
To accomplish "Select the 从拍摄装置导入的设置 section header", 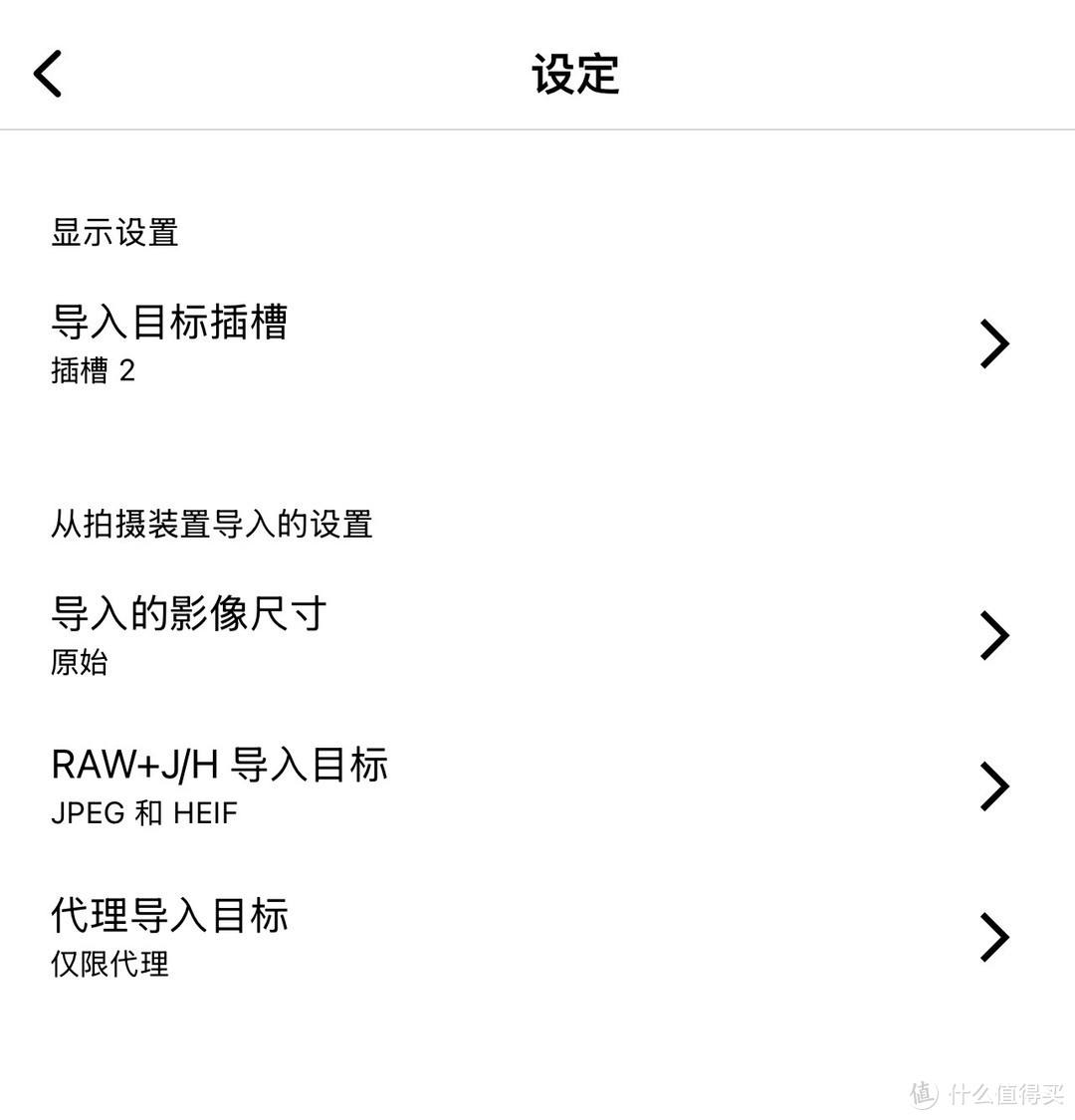I will click(x=212, y=526).
